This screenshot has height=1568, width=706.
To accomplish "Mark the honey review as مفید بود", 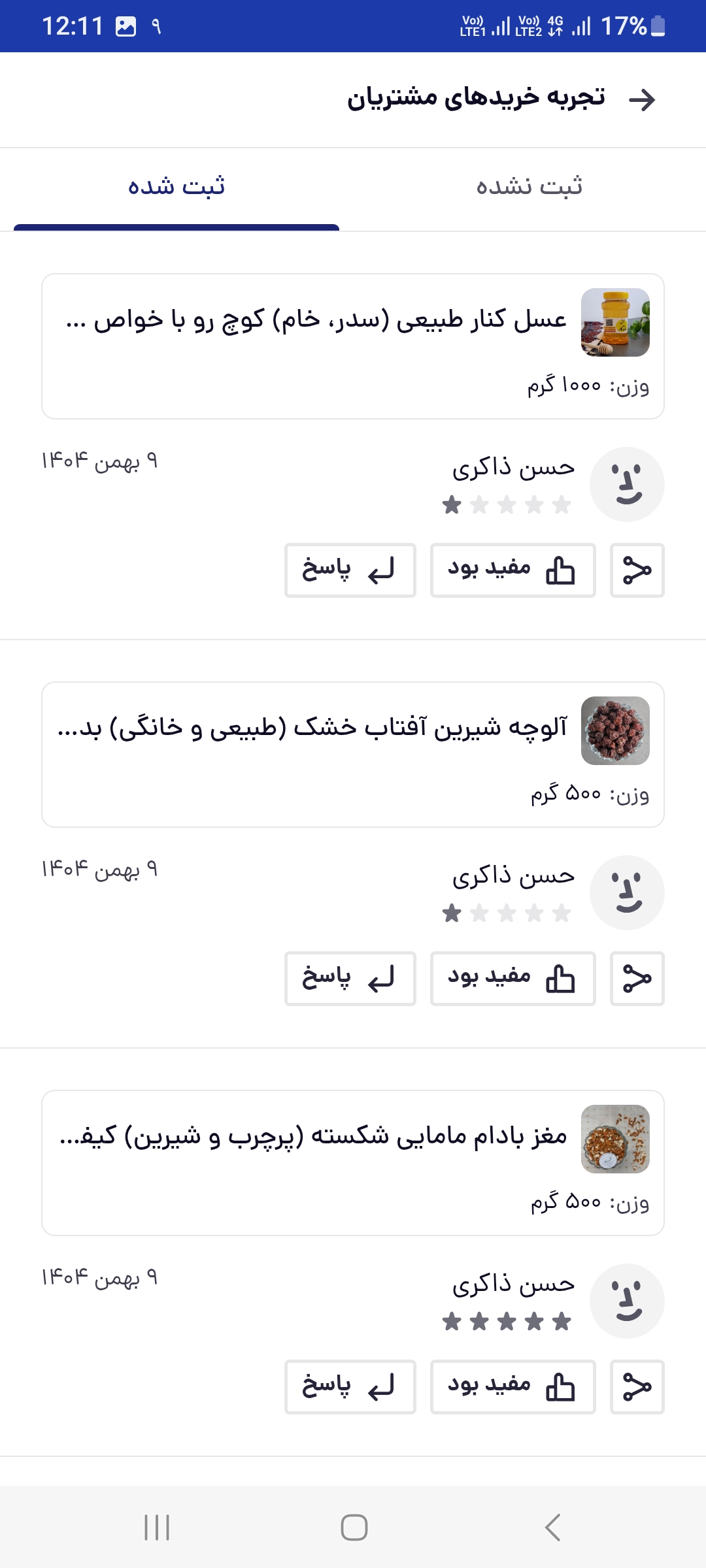I will [x=513, y=570].
